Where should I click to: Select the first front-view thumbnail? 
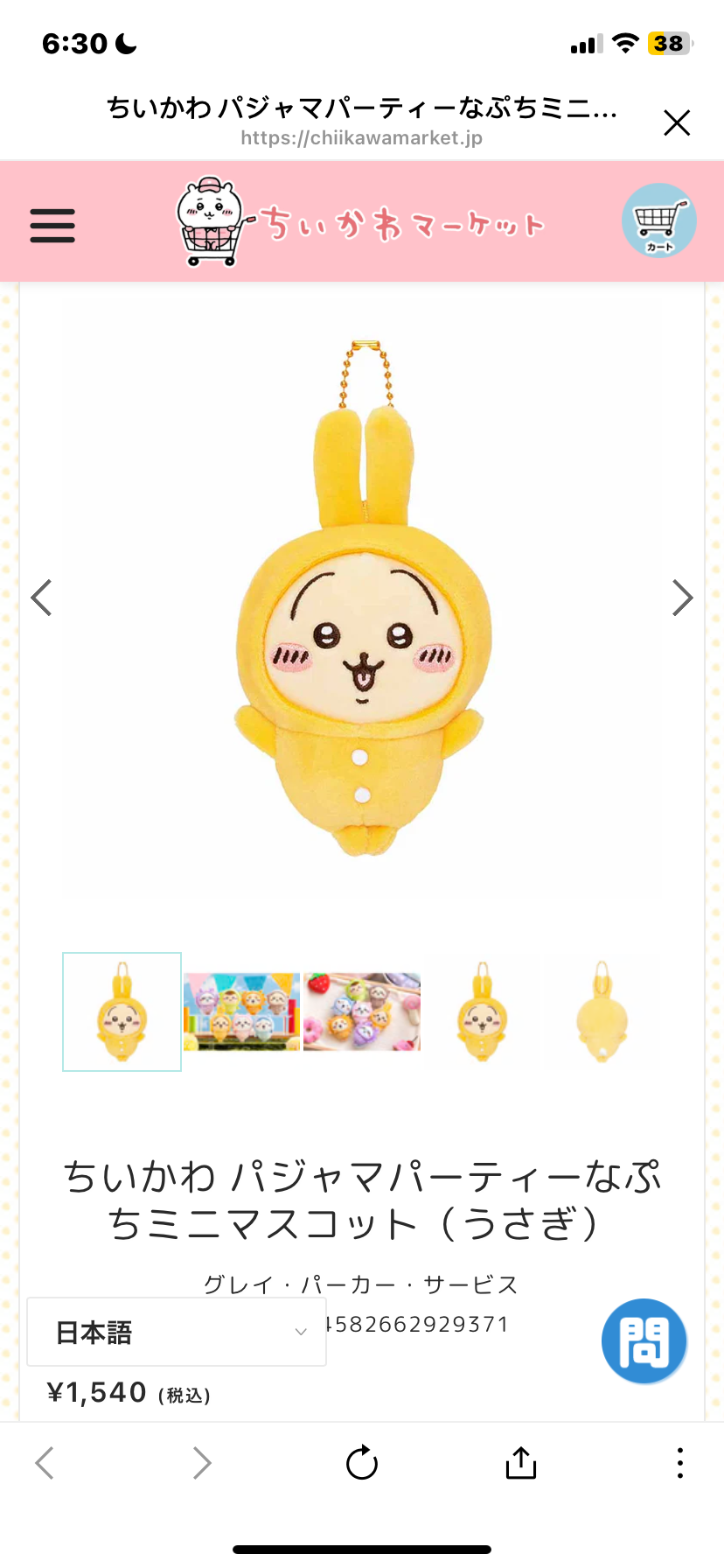[122, 1011]
